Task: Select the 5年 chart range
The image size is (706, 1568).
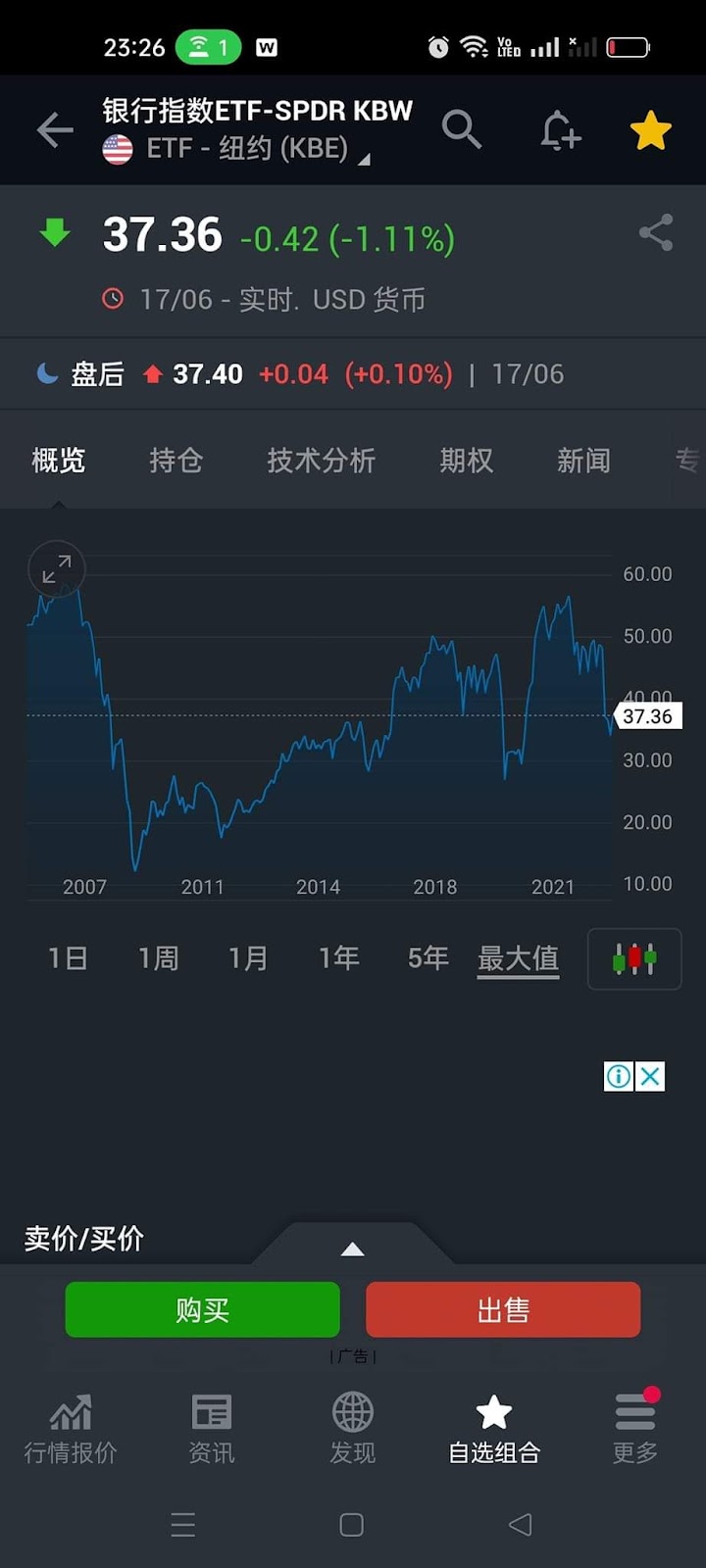Action: (x=429, y=957)
